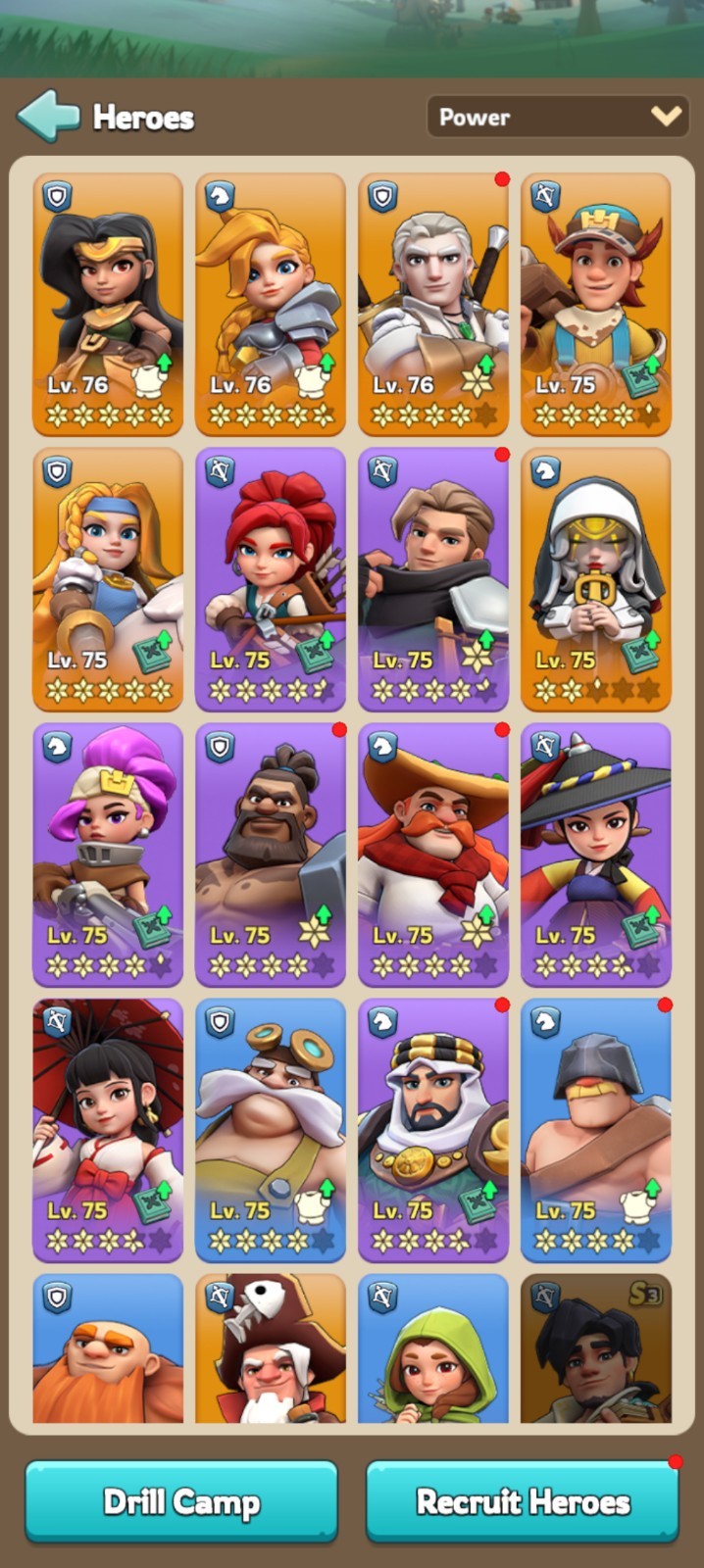Select the blonde braided knight hero card
The height and width of the screenshot is (1568, 704).
tap(271, 305)
